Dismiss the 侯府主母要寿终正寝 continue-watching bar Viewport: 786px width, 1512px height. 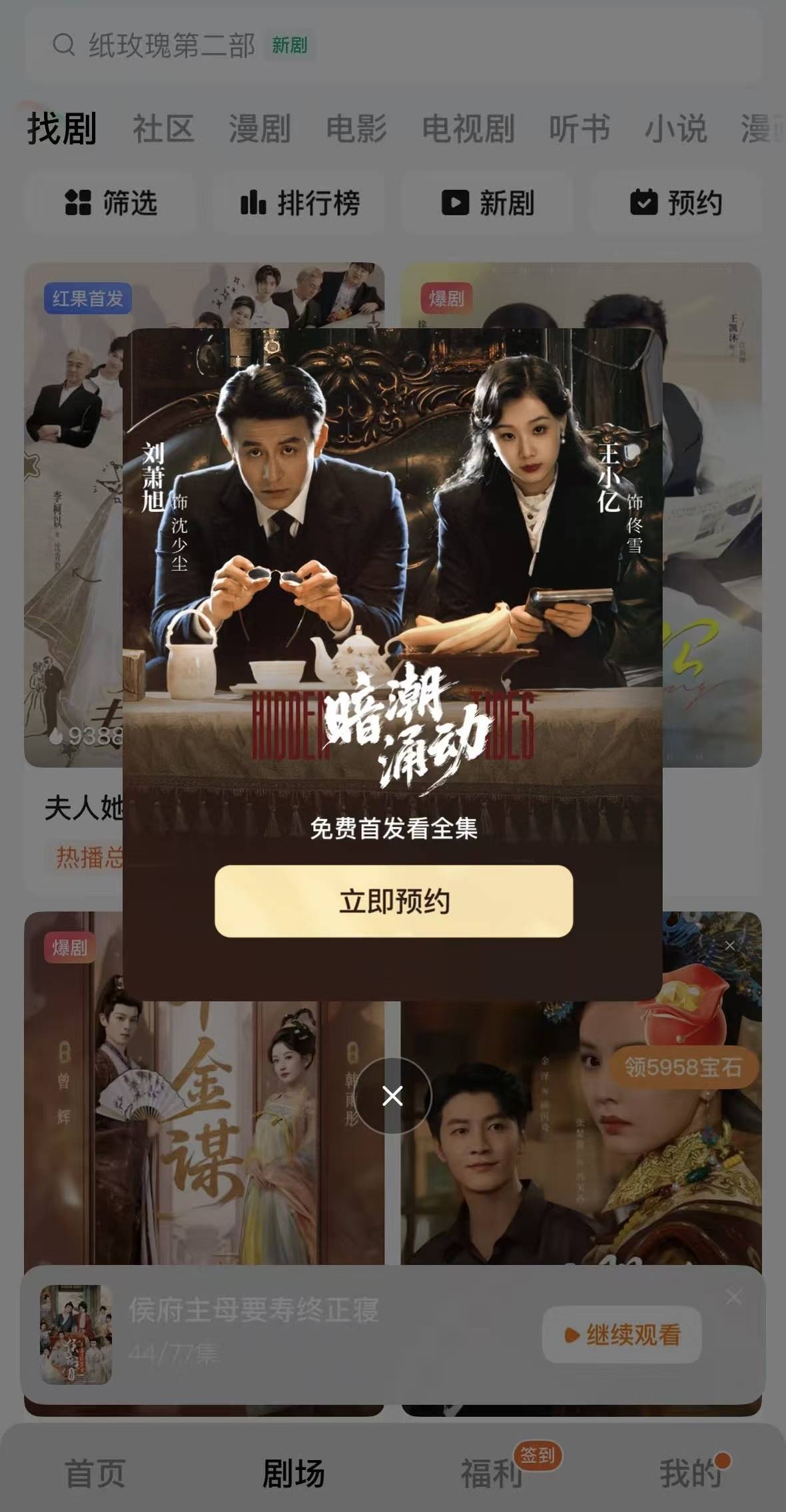pos(733,1296)
